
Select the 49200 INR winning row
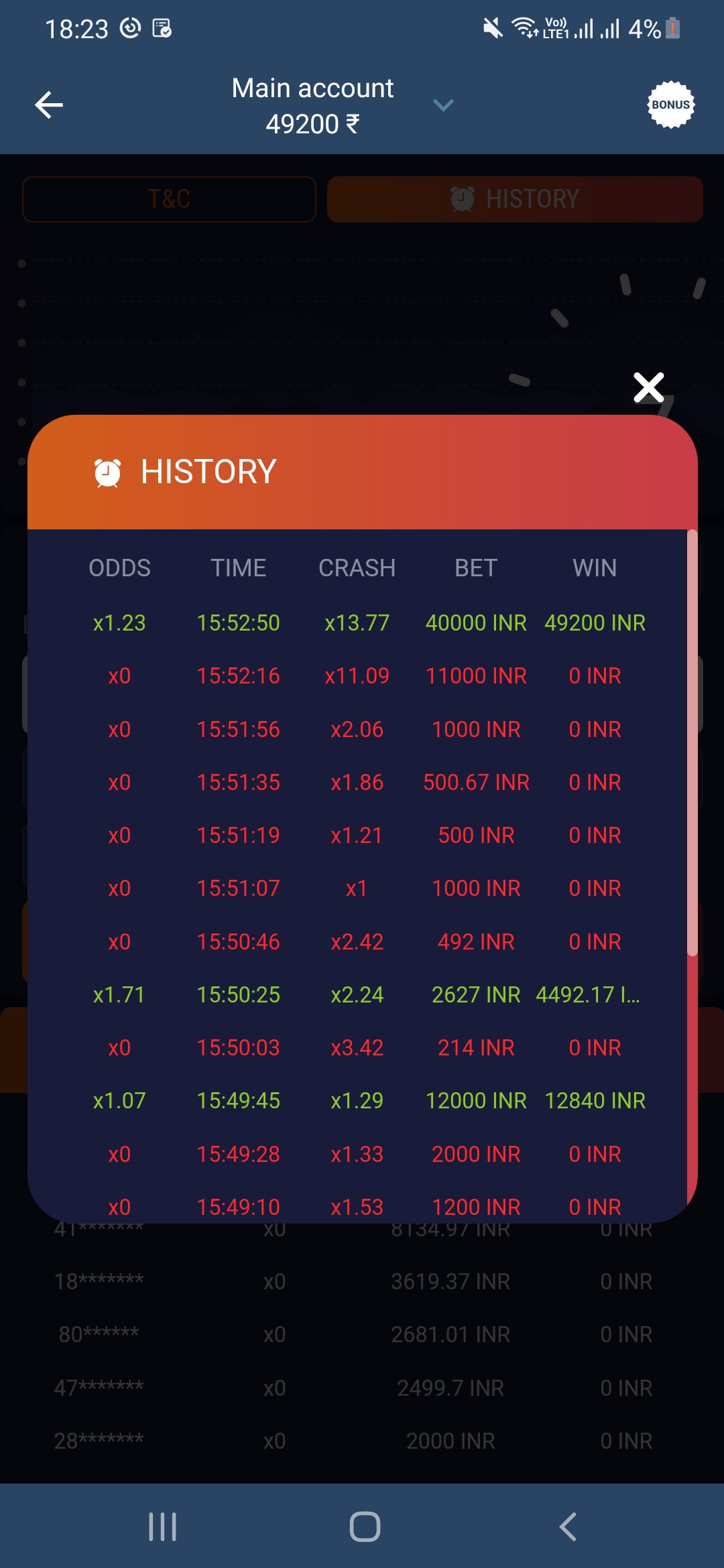362,623
